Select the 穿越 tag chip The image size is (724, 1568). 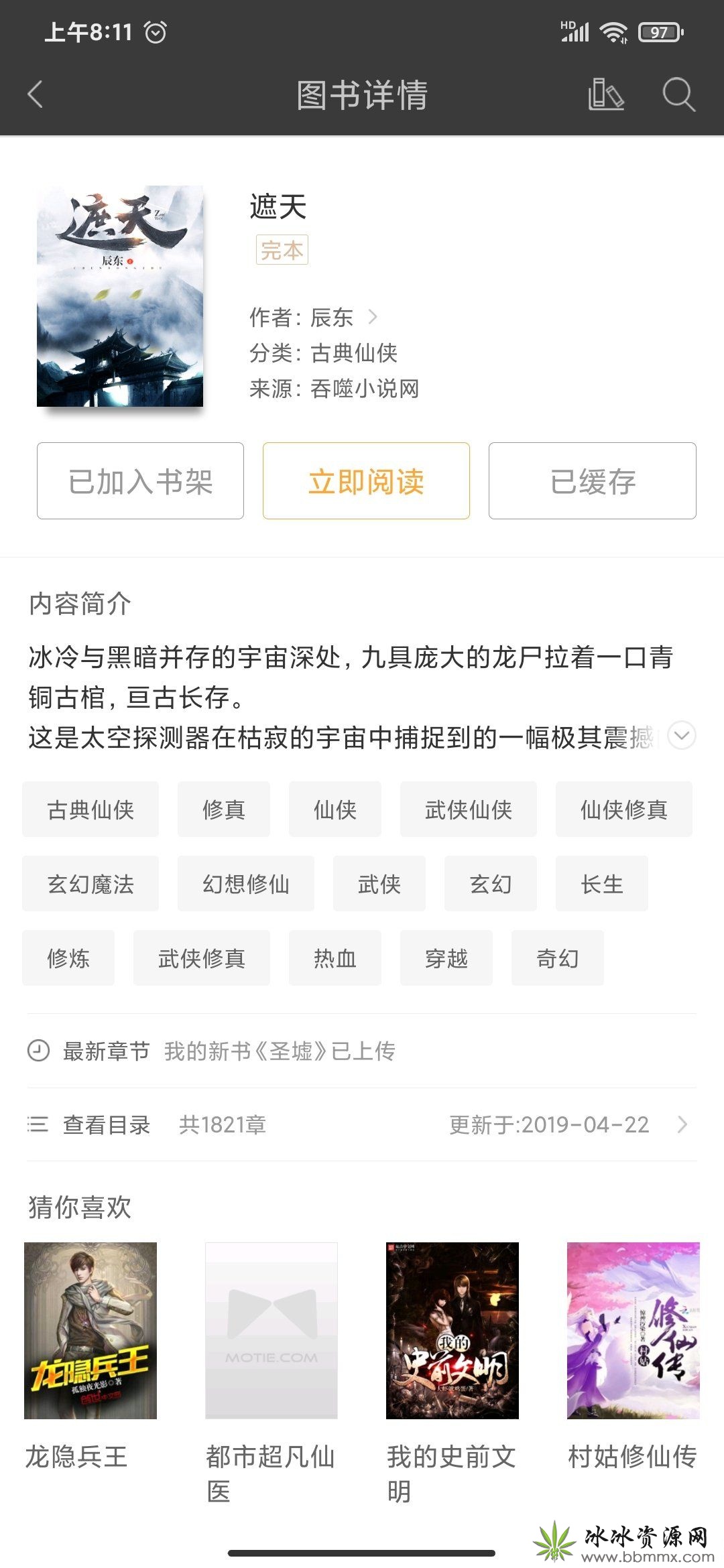pos(446,958)
